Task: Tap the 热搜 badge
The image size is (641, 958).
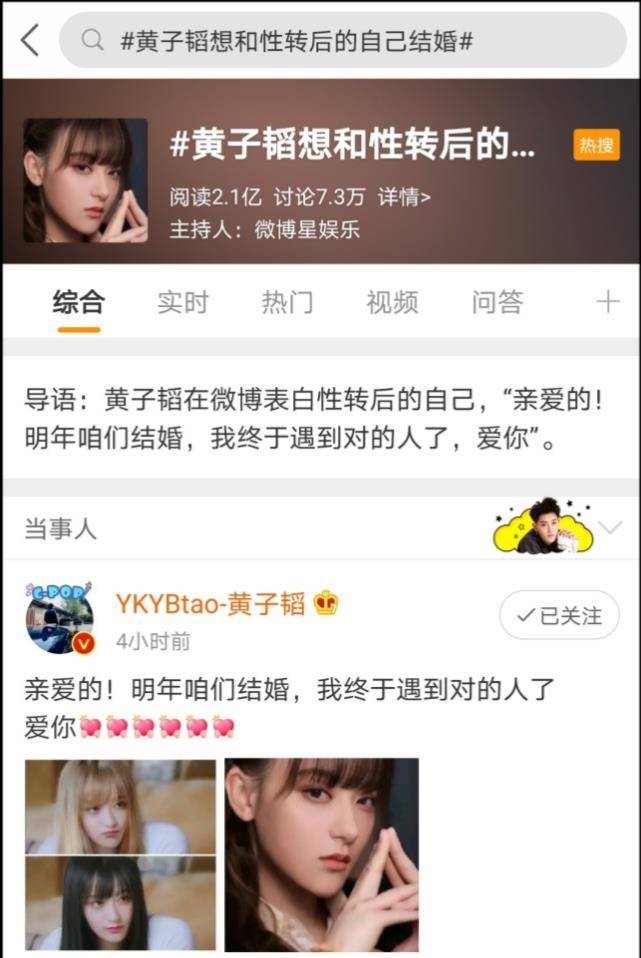Action: coord(596,146)
